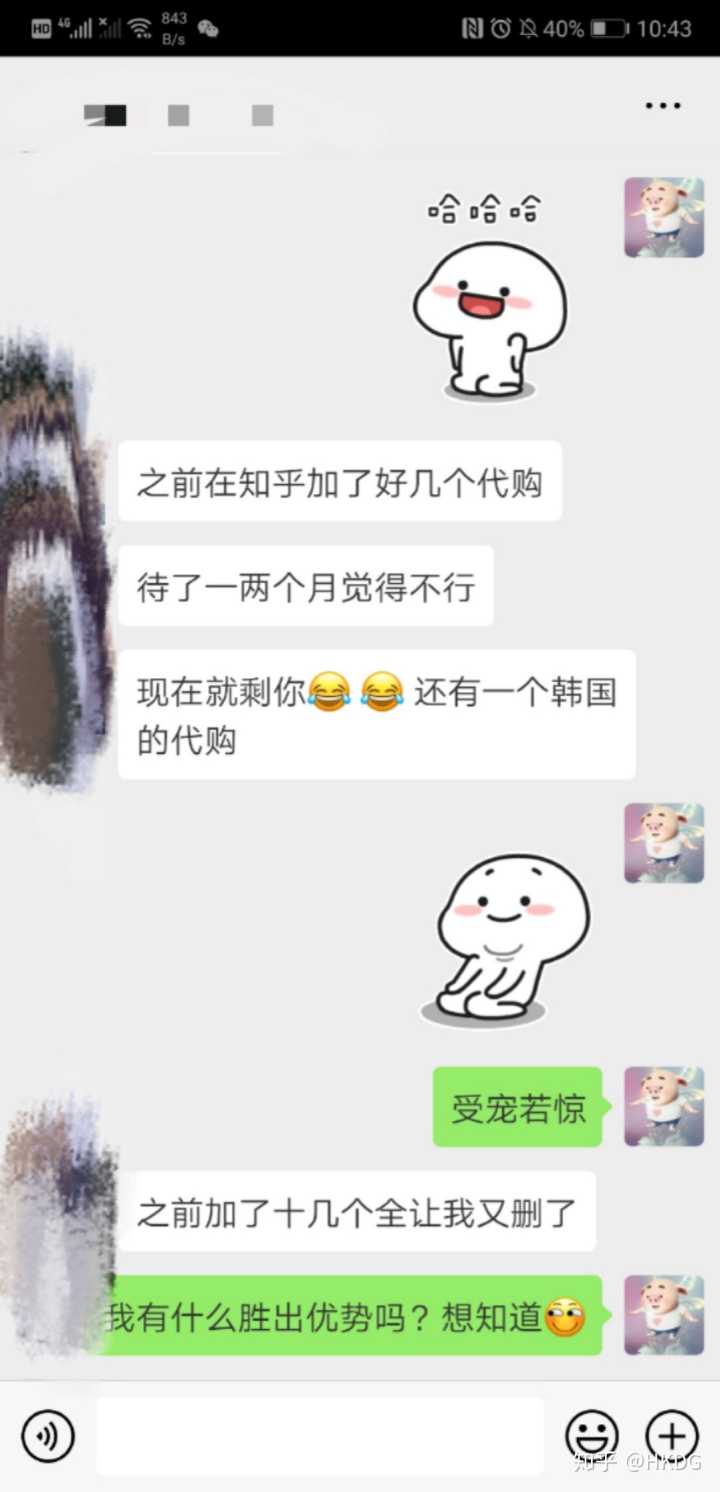Tap my avatar beside 受宠若惊 message

(x=663, y=1106)
